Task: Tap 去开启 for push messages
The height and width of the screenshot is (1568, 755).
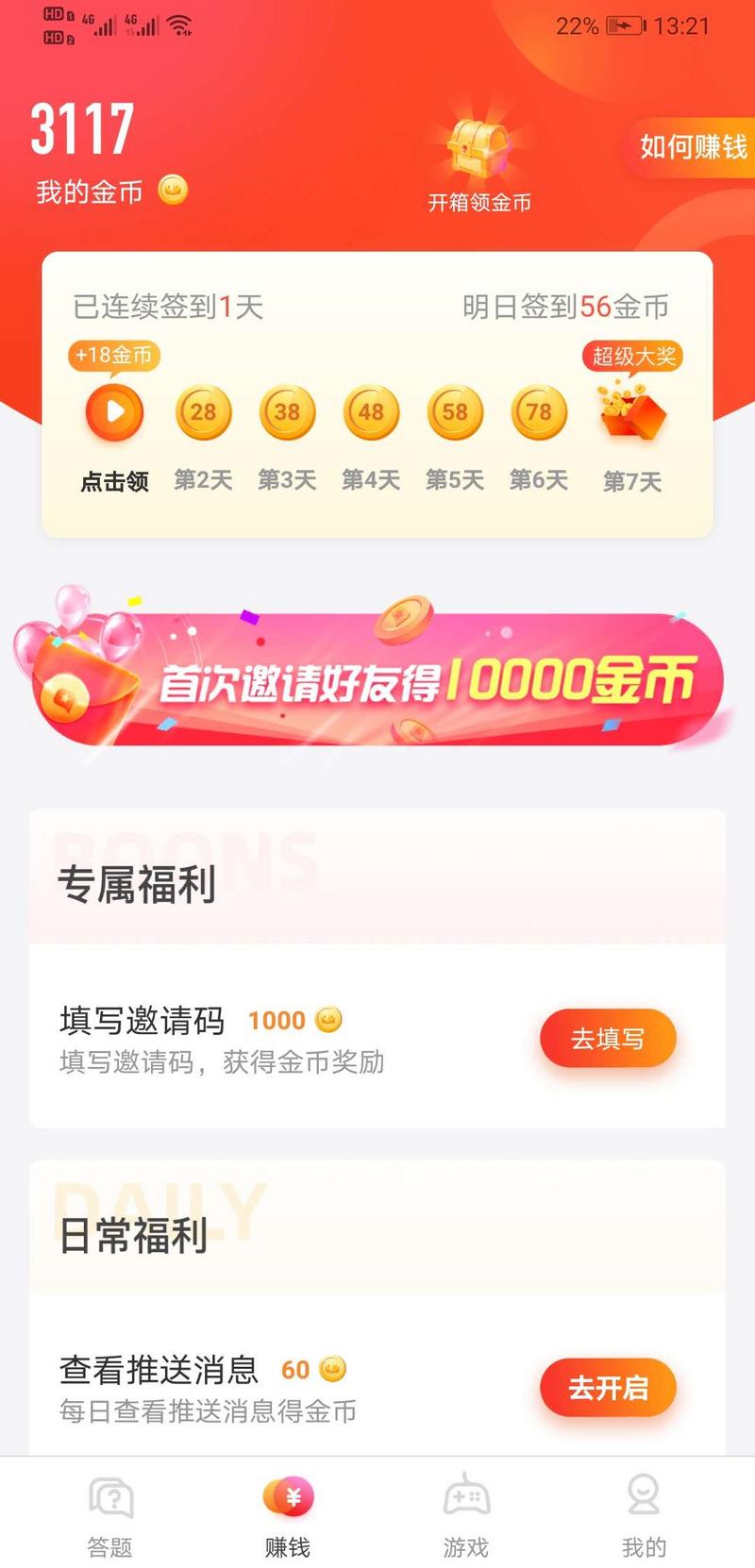Action: 608,1388
